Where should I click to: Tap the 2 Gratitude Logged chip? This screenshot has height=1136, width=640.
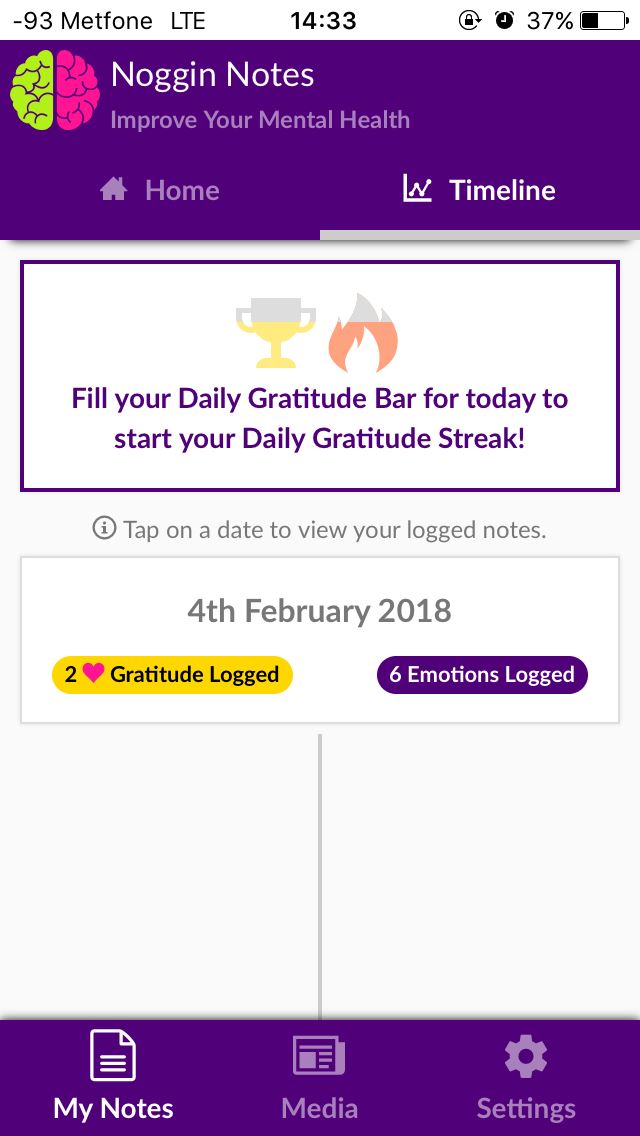[173, 675]
